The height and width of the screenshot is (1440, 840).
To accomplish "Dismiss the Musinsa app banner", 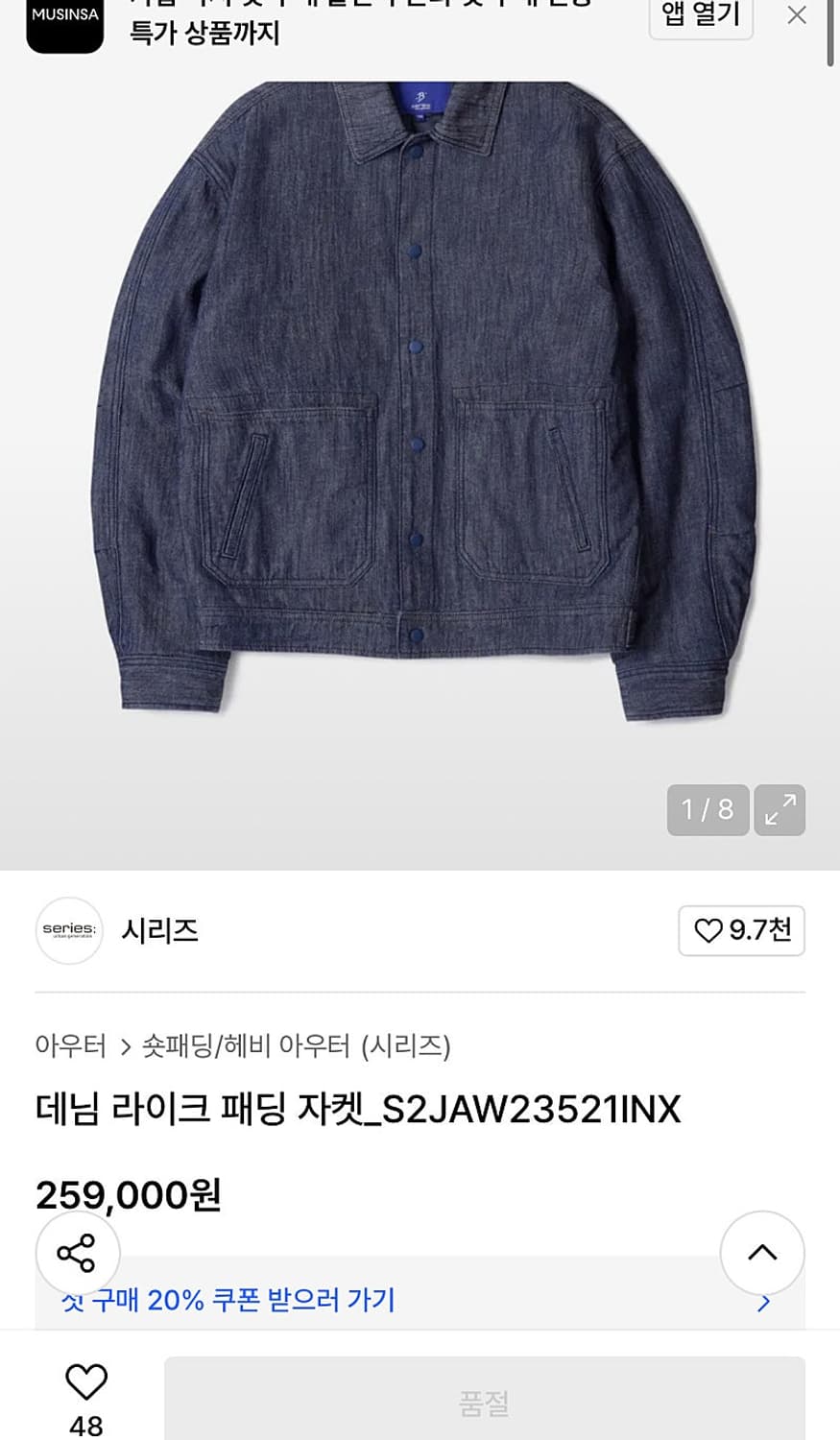I will (796, 14).
